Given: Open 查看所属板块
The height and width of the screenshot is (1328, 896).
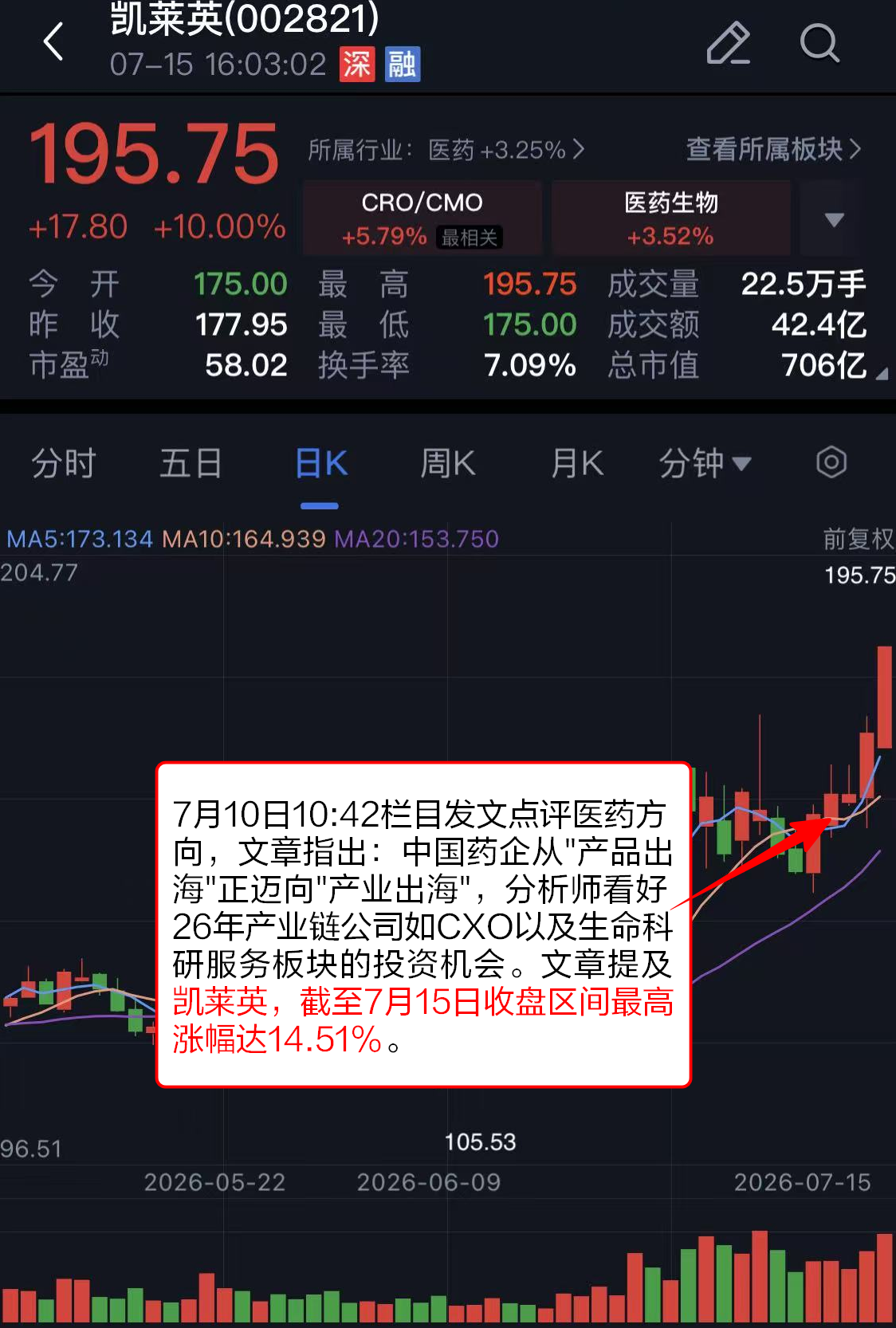Looking at the screenshot, I should pos(773,149).
